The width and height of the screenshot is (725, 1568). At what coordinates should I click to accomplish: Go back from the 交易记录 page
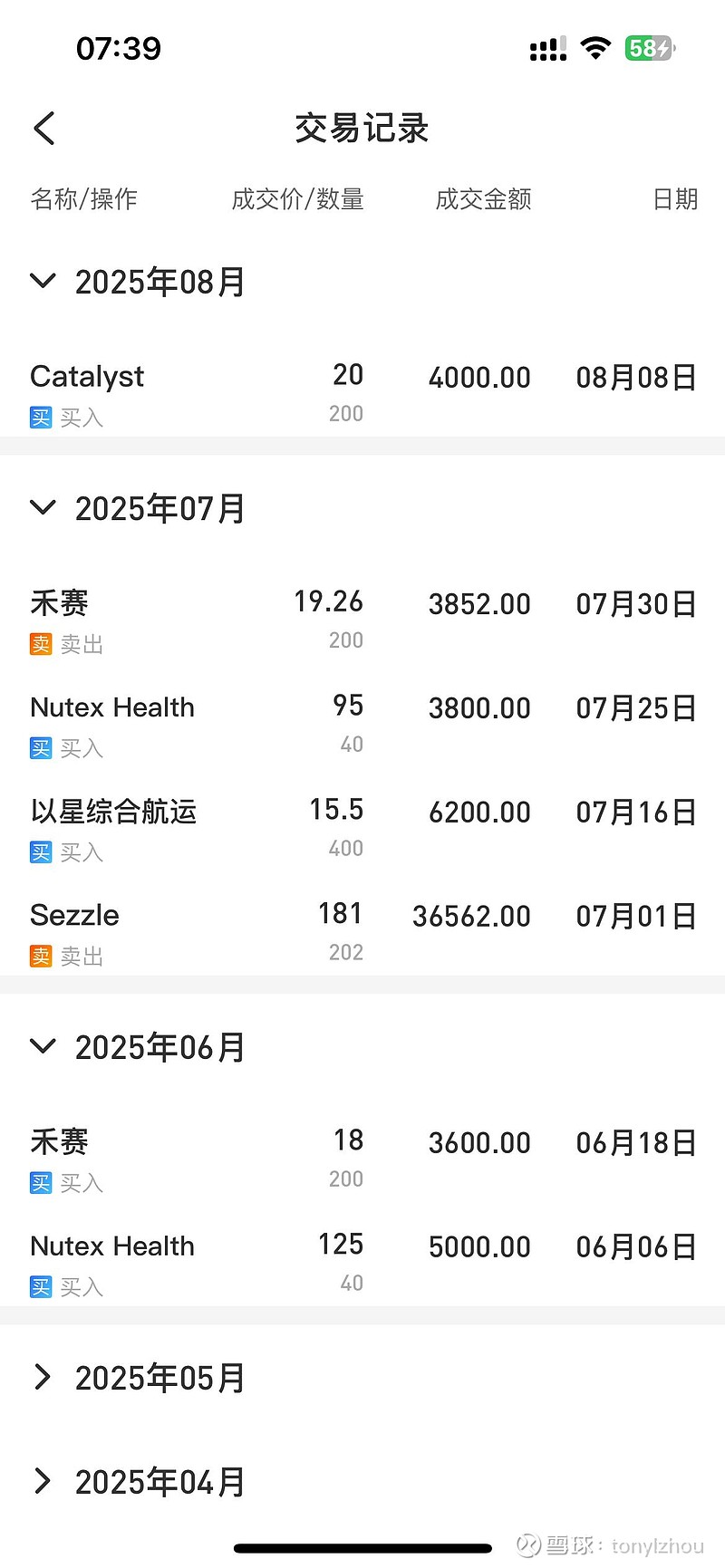coord(44,129)
